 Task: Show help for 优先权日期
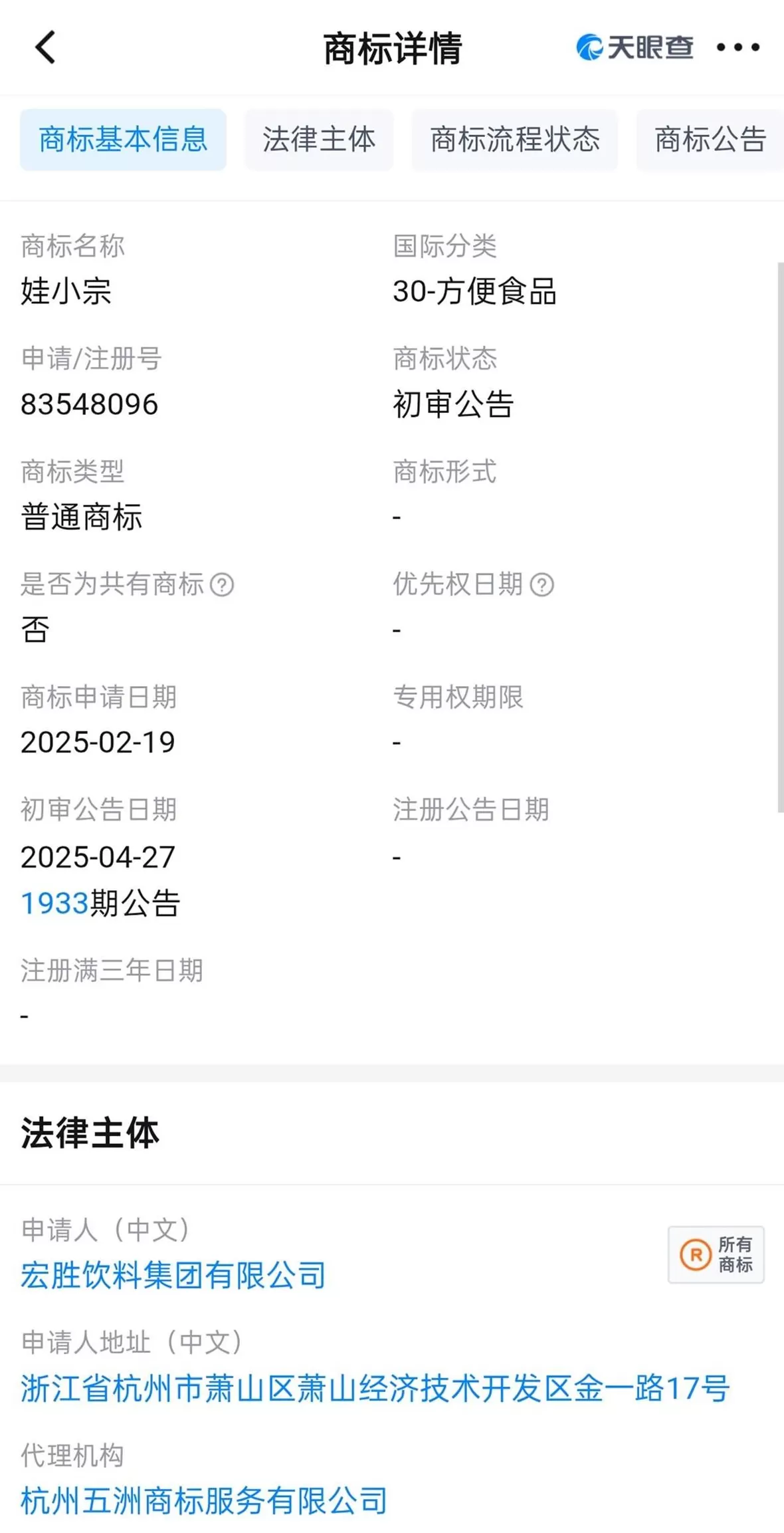pyautogui.click(x=542, y=585)
